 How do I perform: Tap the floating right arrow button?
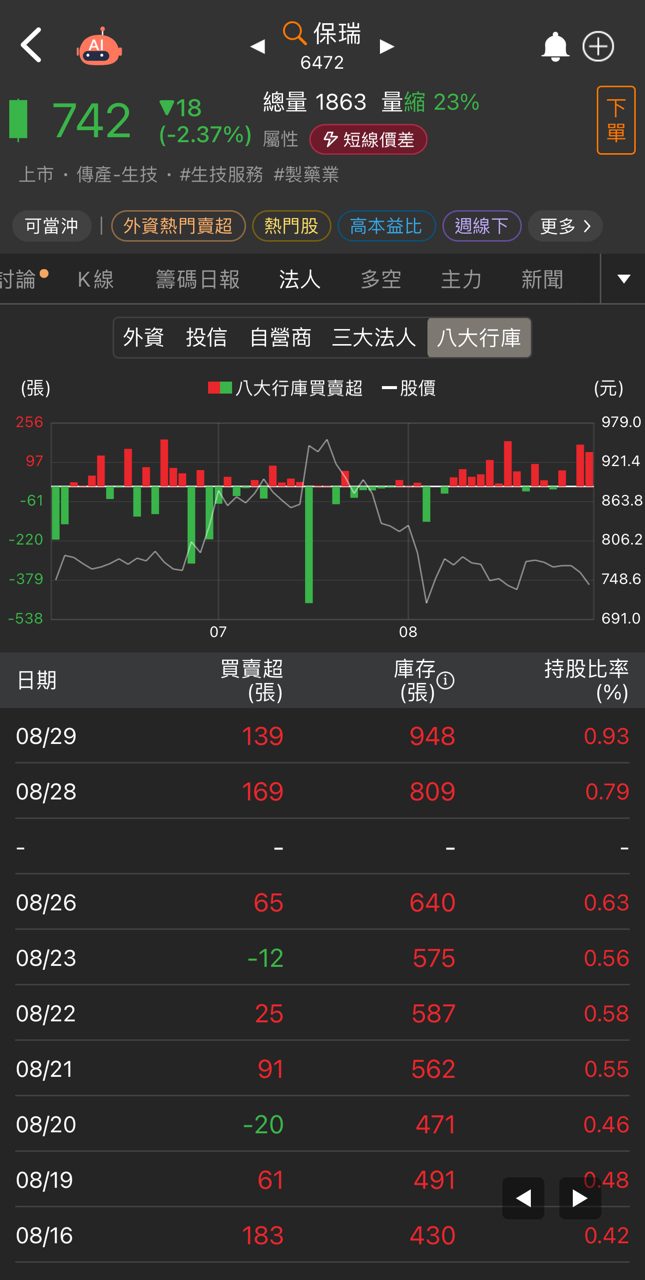tap(579, 1198)
